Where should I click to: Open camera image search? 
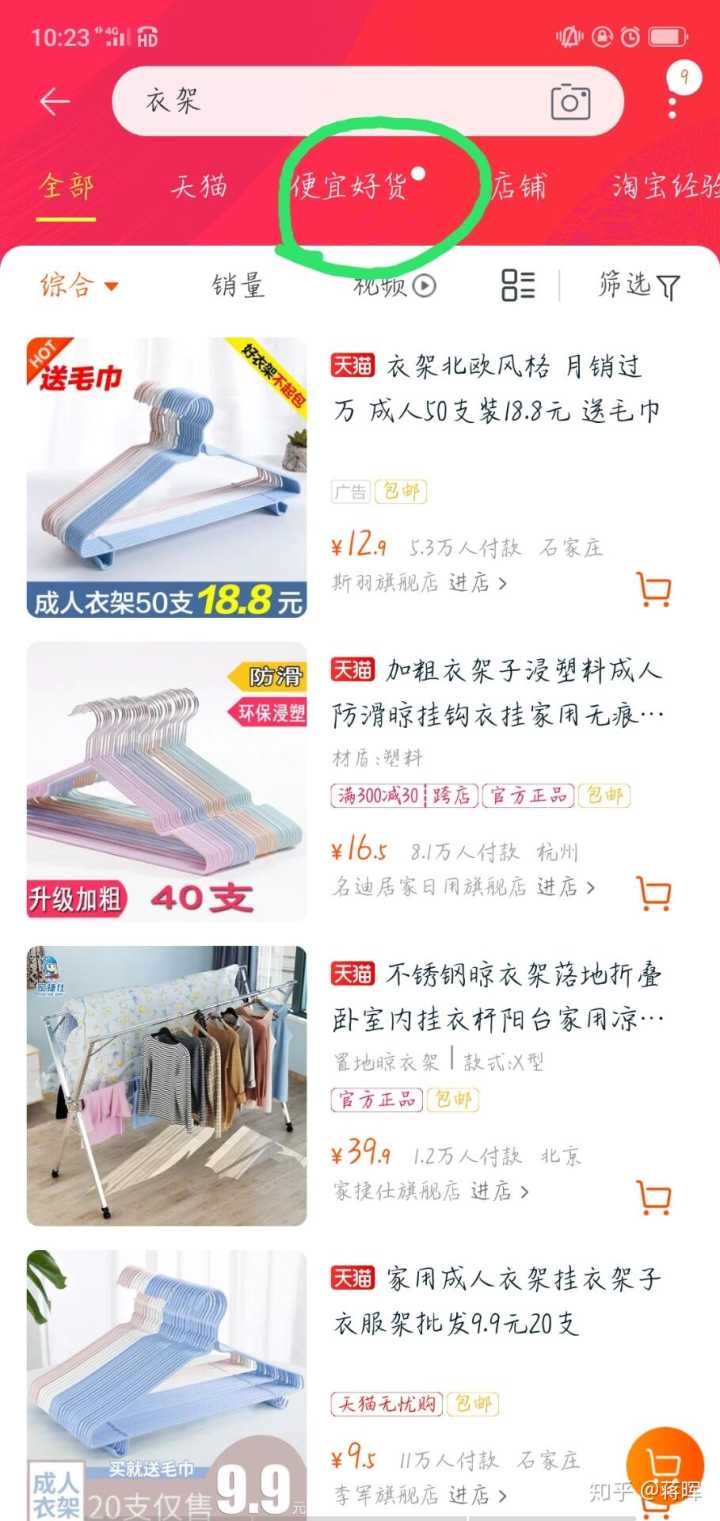[570, 101]
